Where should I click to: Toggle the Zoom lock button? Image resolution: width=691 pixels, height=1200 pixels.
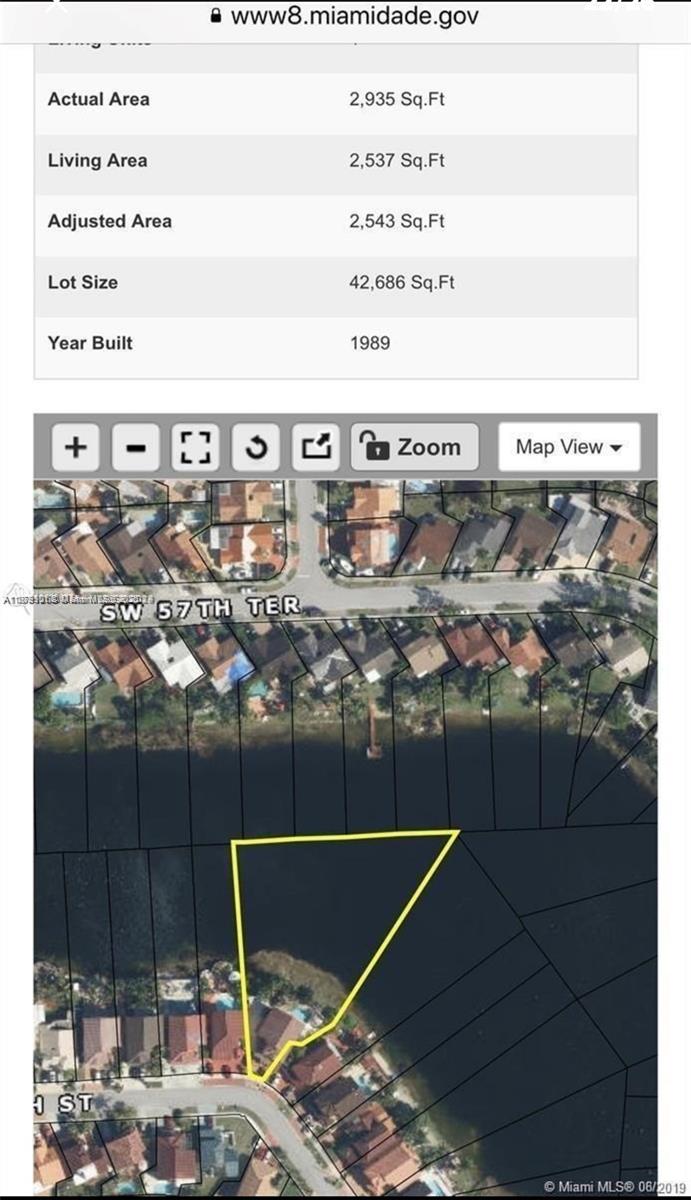(x=414, y=447)
